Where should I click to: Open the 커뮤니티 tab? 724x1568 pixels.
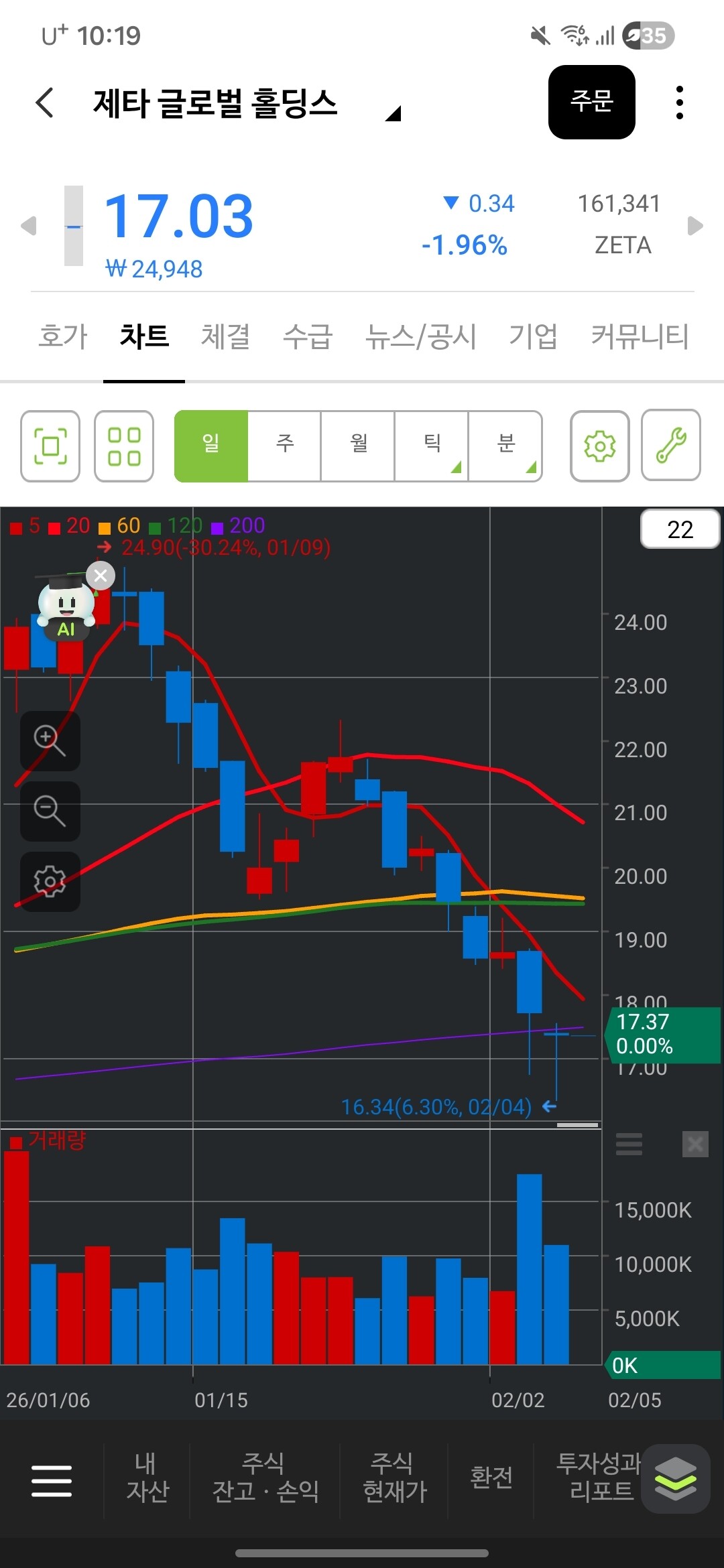[x=640, y=336]
